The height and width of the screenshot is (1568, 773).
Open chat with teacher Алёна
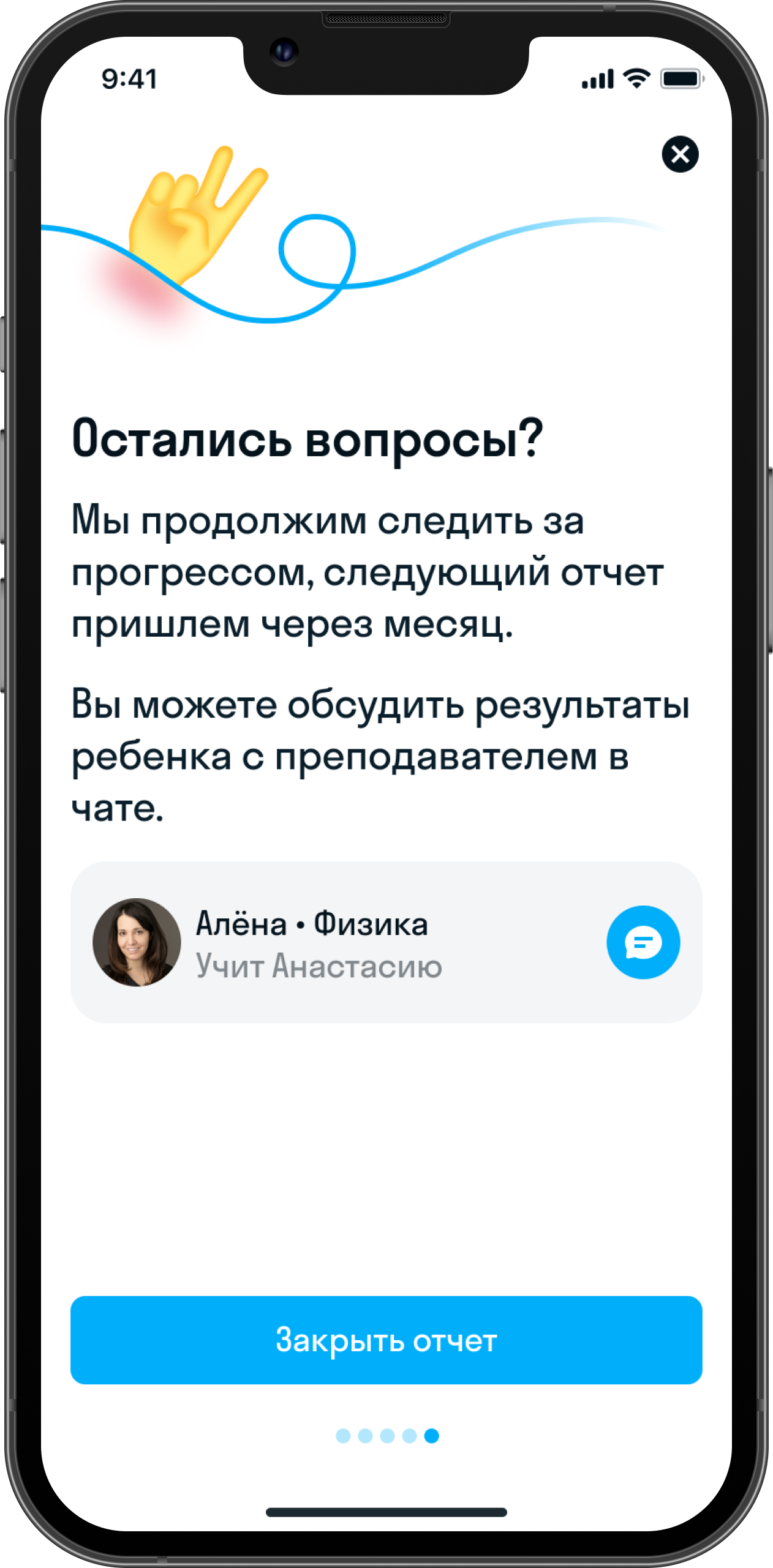coord(643,942)
